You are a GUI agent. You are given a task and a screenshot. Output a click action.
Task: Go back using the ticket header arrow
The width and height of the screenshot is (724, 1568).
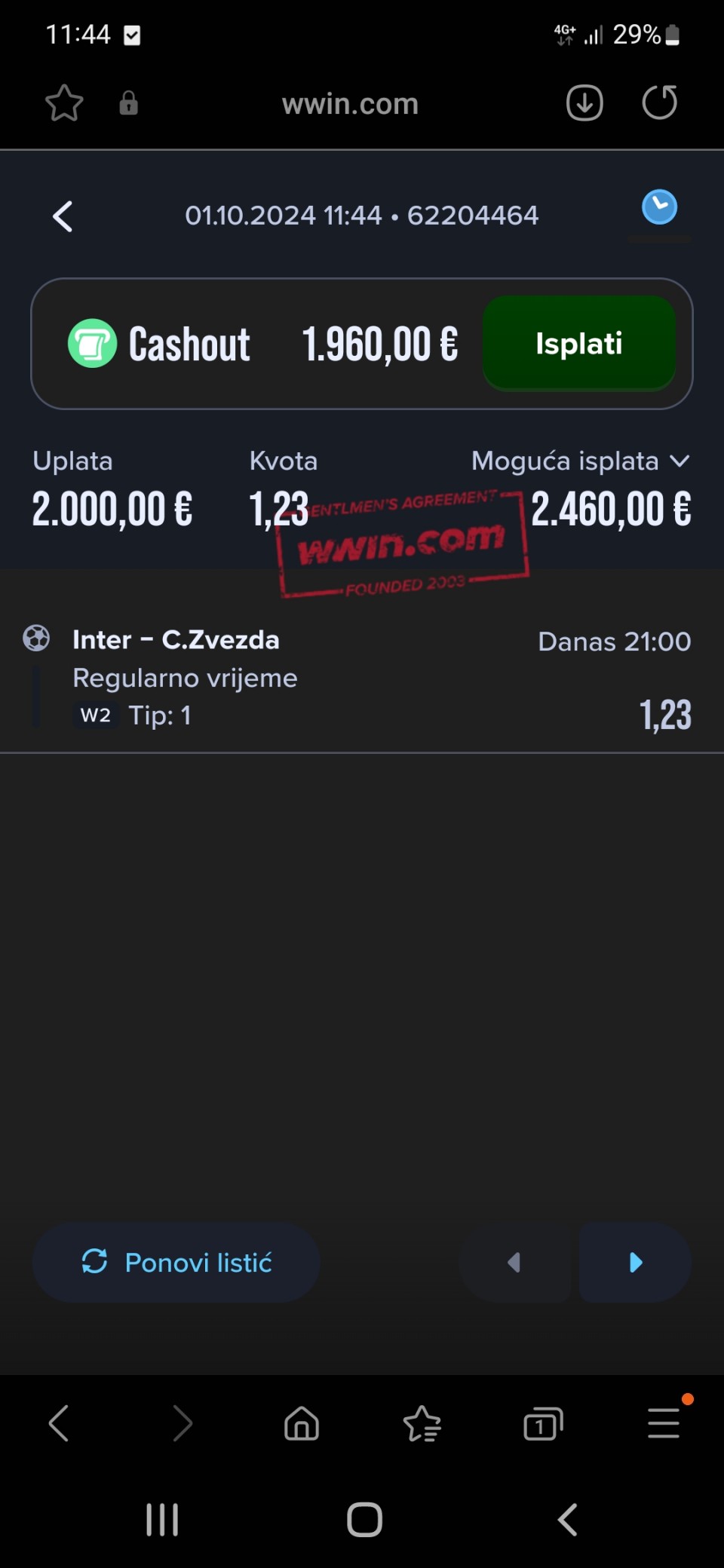click(63, 216)
